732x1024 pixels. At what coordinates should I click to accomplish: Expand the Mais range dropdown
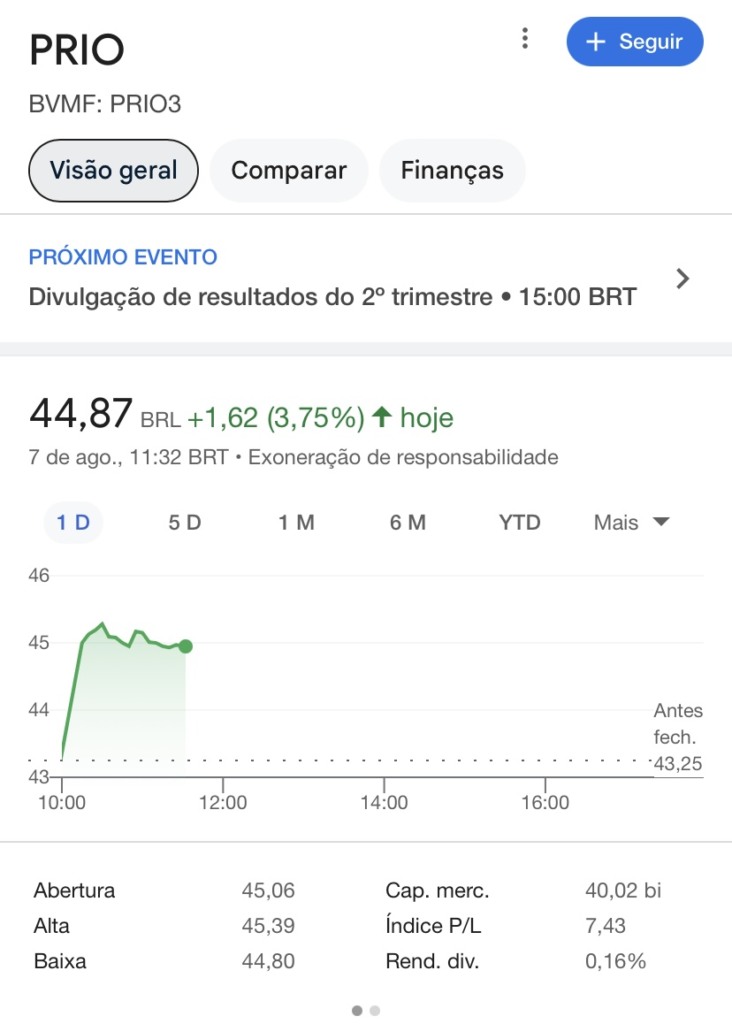631,523
